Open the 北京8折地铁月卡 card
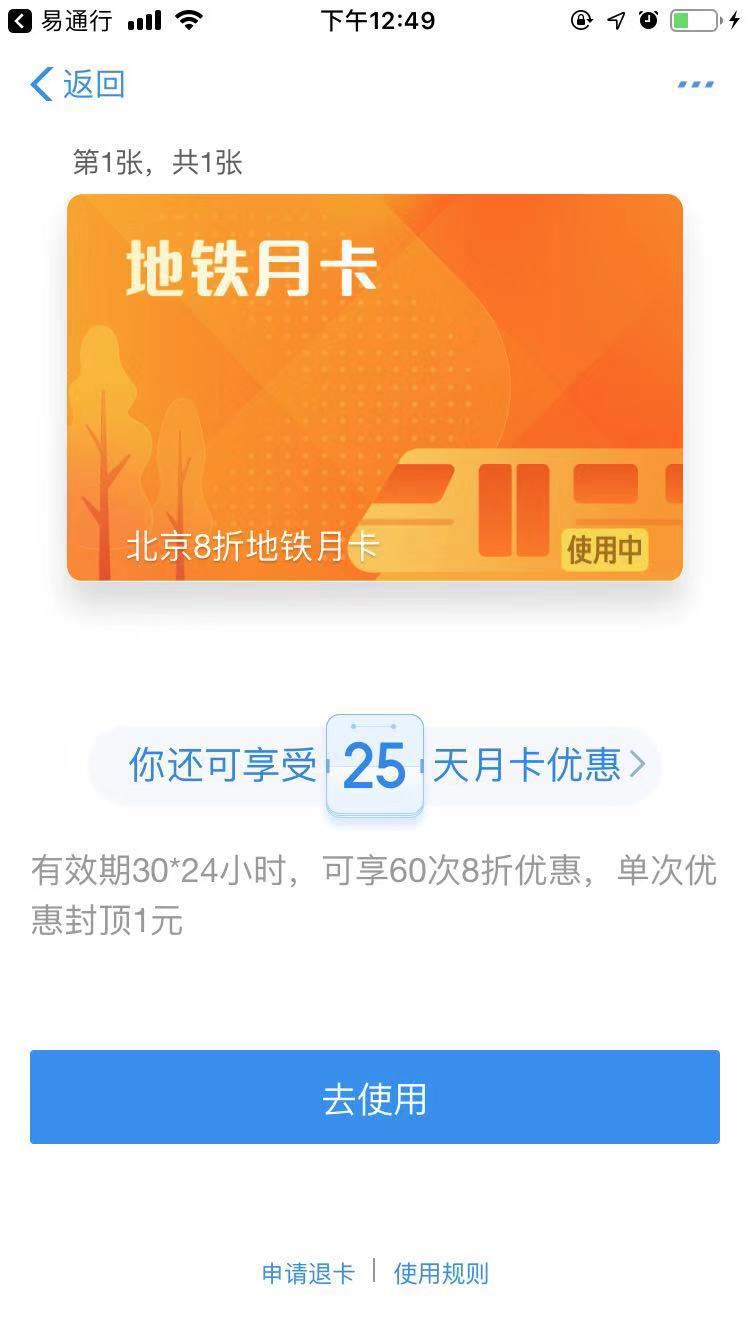The height and width of the screenshot is (1334, 750). (x=375, y=387)
